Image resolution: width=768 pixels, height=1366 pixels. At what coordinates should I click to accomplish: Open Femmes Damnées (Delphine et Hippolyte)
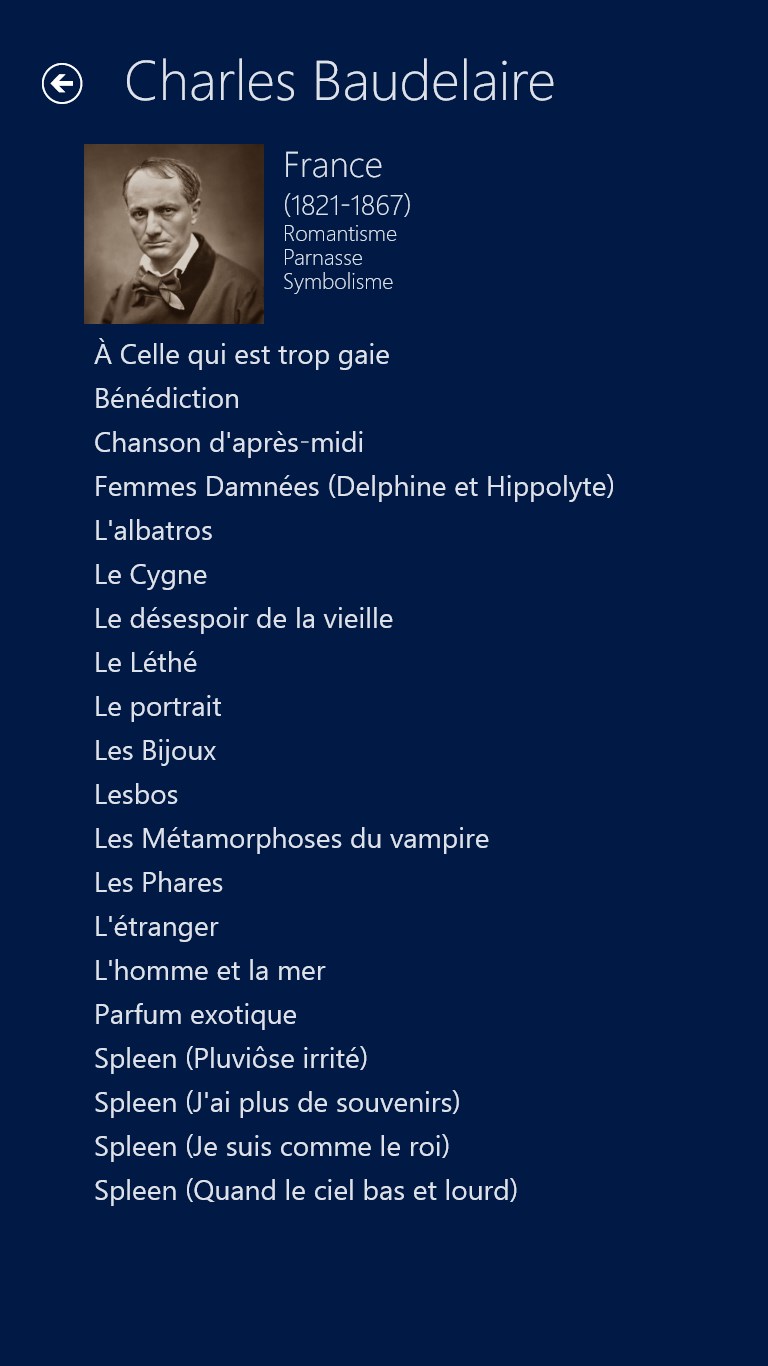pos(353,487)
